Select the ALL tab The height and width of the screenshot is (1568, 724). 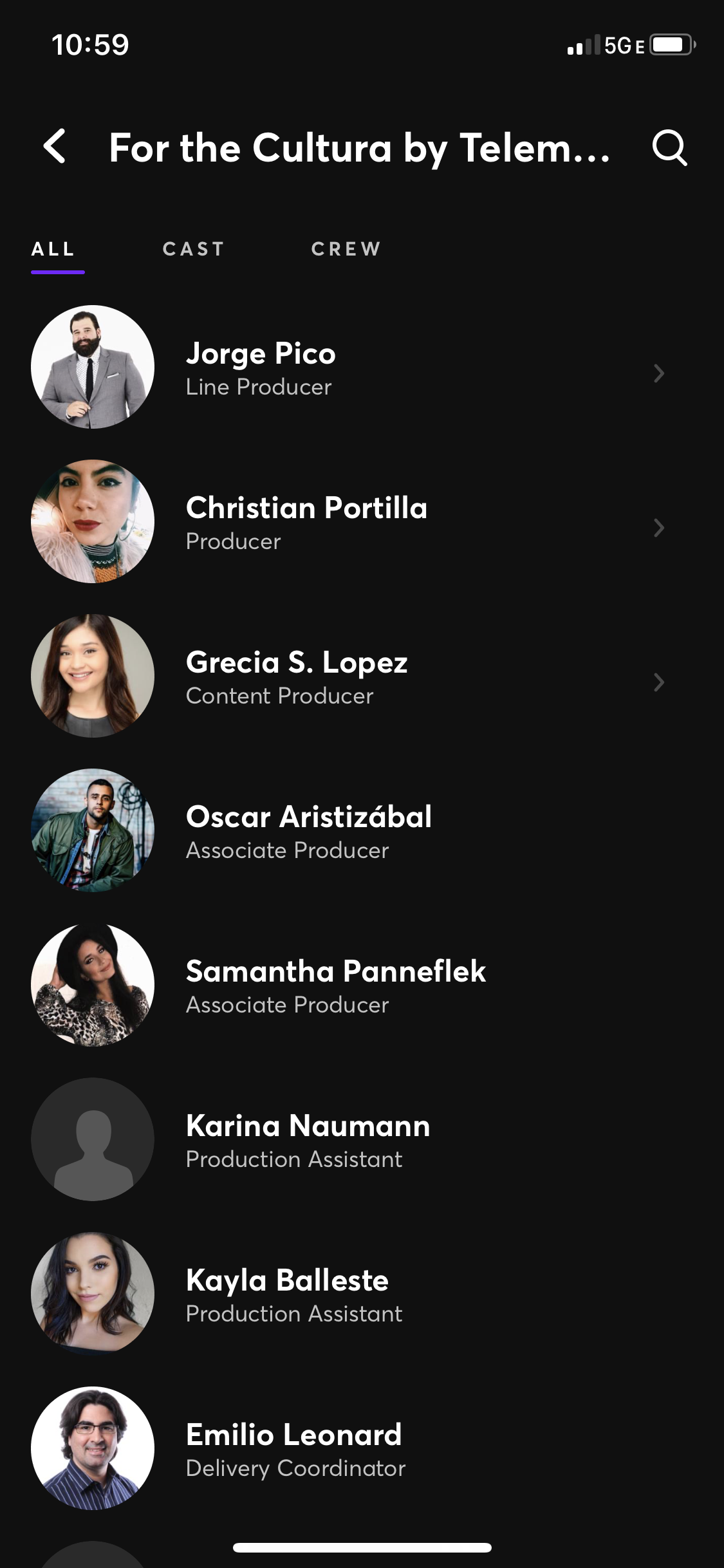54,249
